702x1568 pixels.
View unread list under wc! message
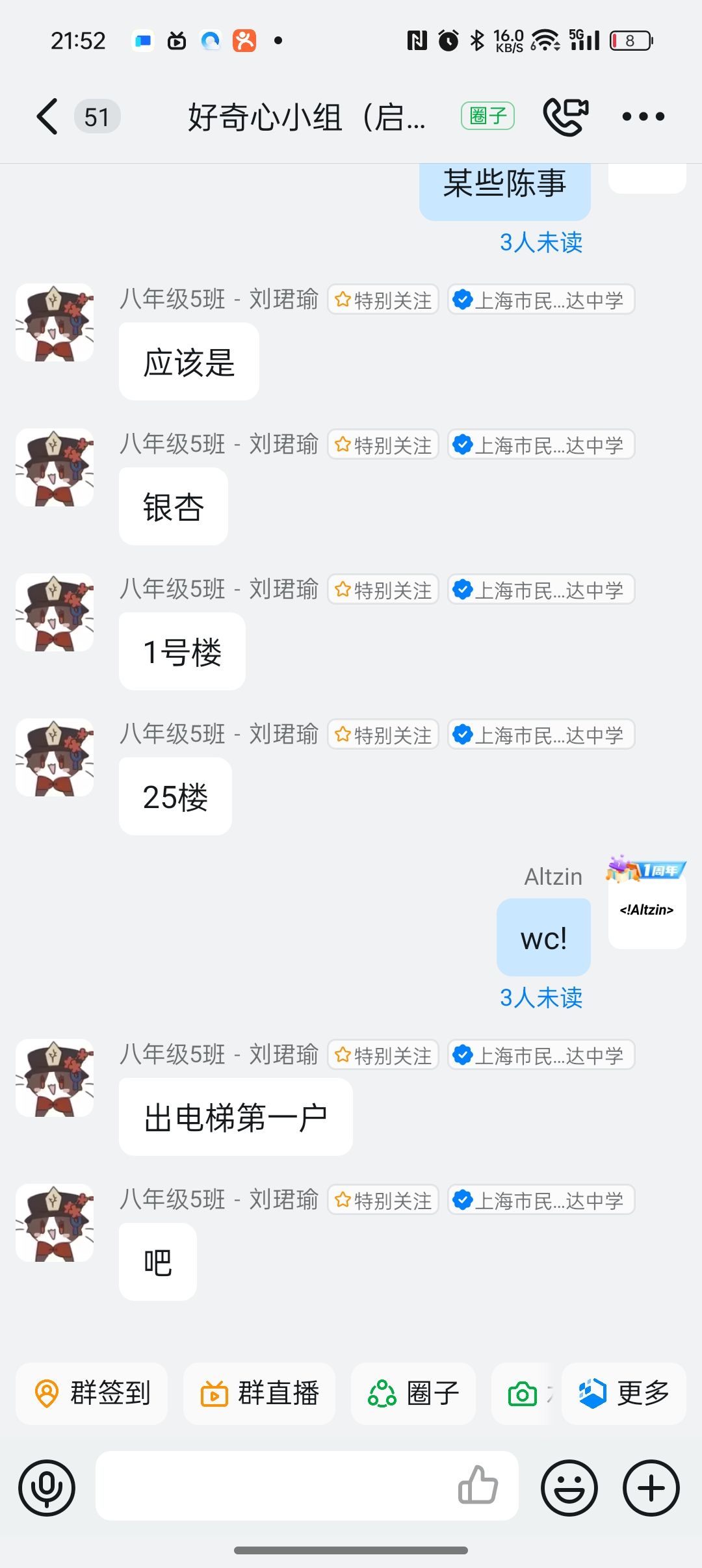(541, 997)
